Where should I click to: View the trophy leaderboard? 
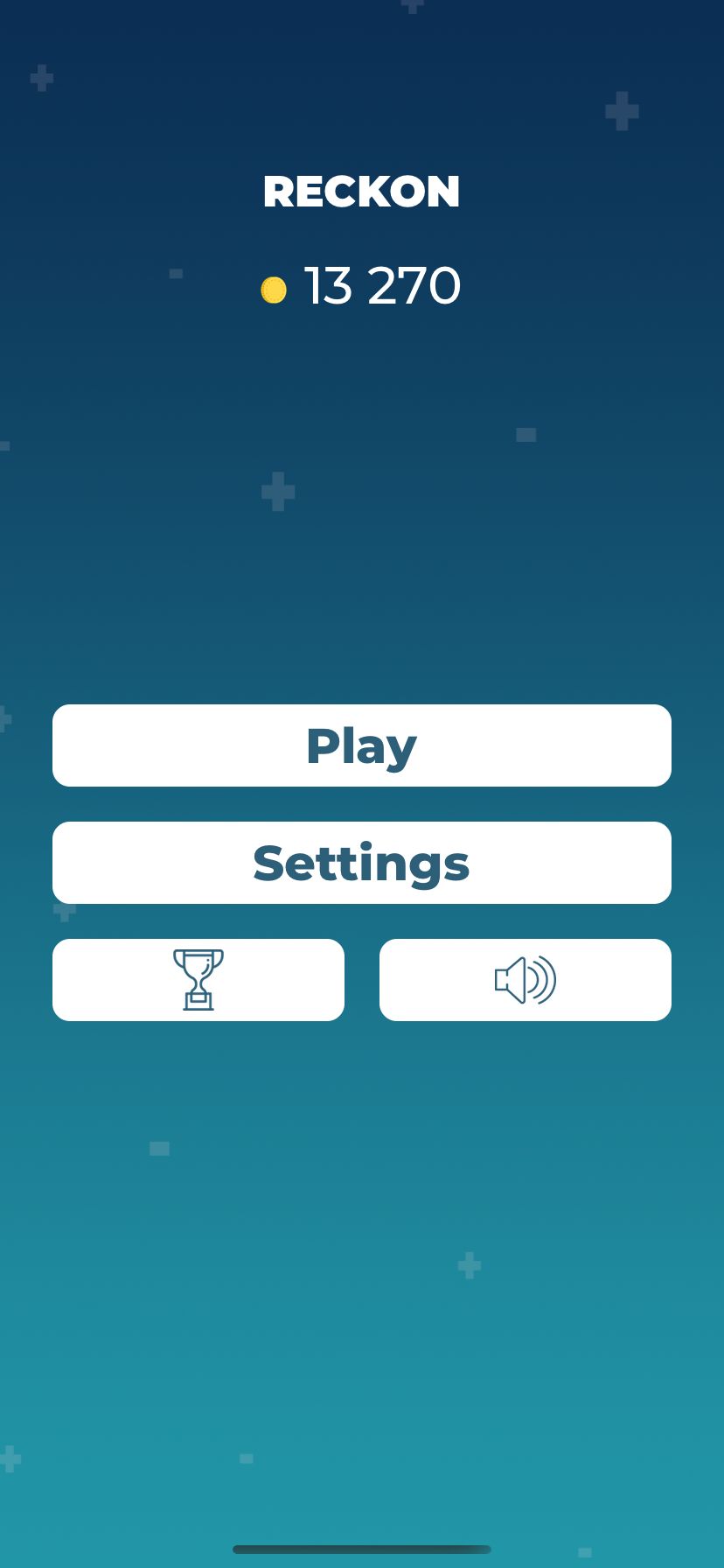click(198, 980)
